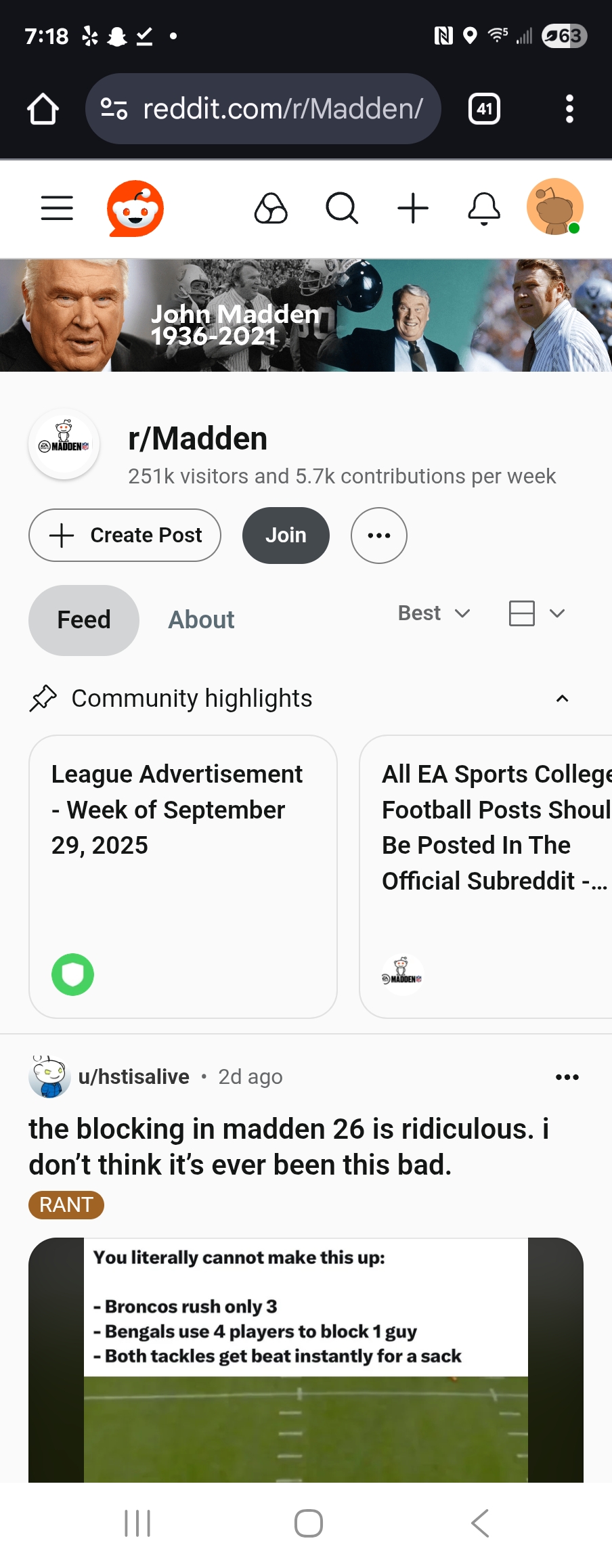Switch to the About tab
This screenshot has width=612, height=1568.
click(201, 619)
